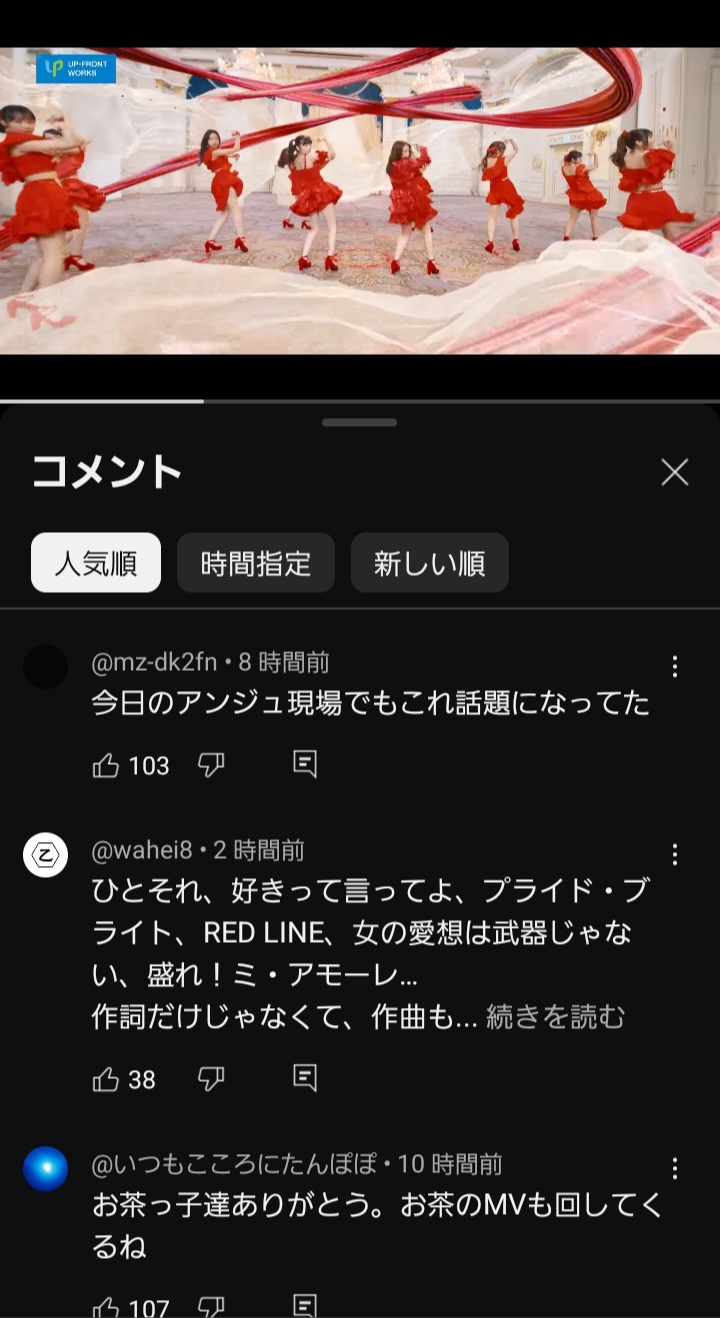This screenshot has height=1318, width=720.
Task: Open the overflow menu on @いつもこころにたんぽぽ's comment
Action: coord(675,1168)
